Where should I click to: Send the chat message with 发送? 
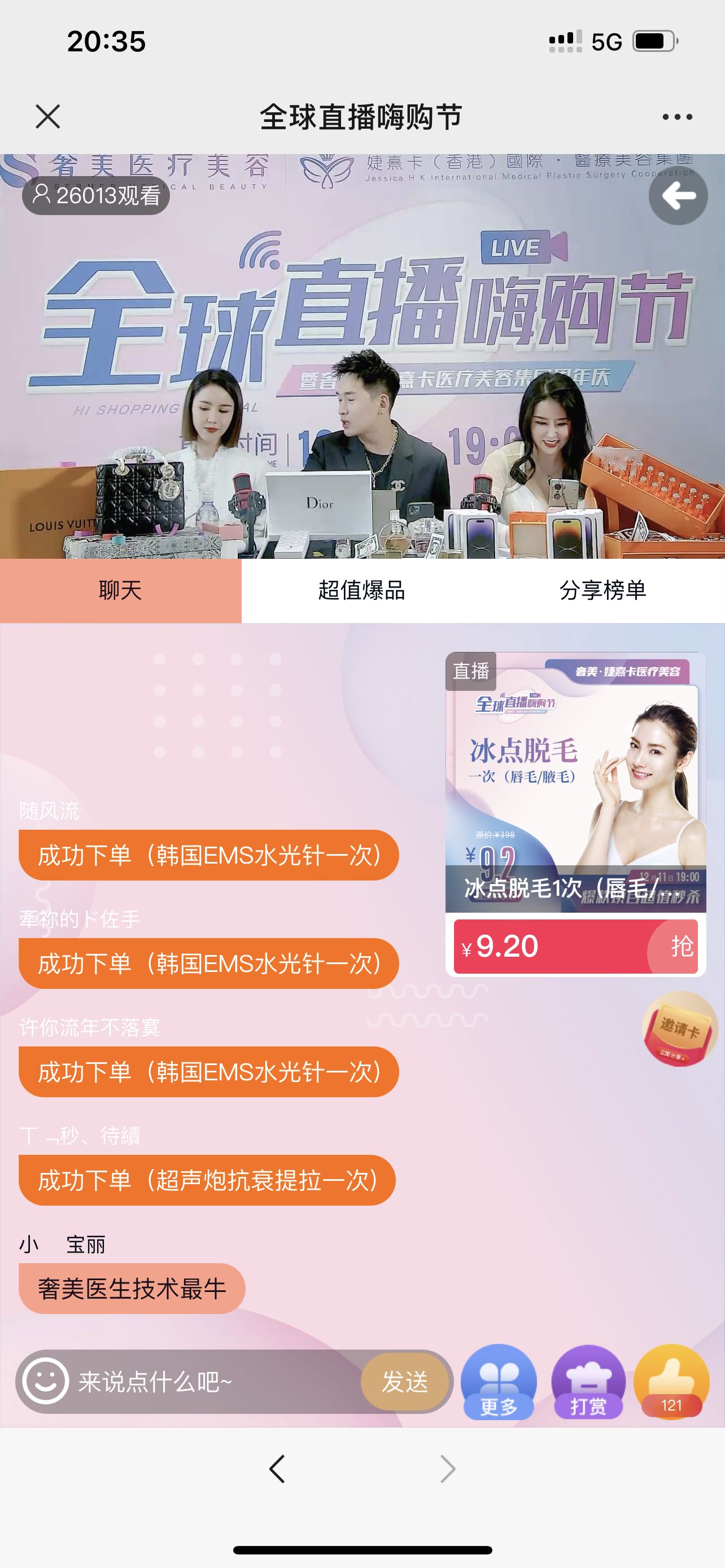pyautogui.click(x=405, y=1382)
